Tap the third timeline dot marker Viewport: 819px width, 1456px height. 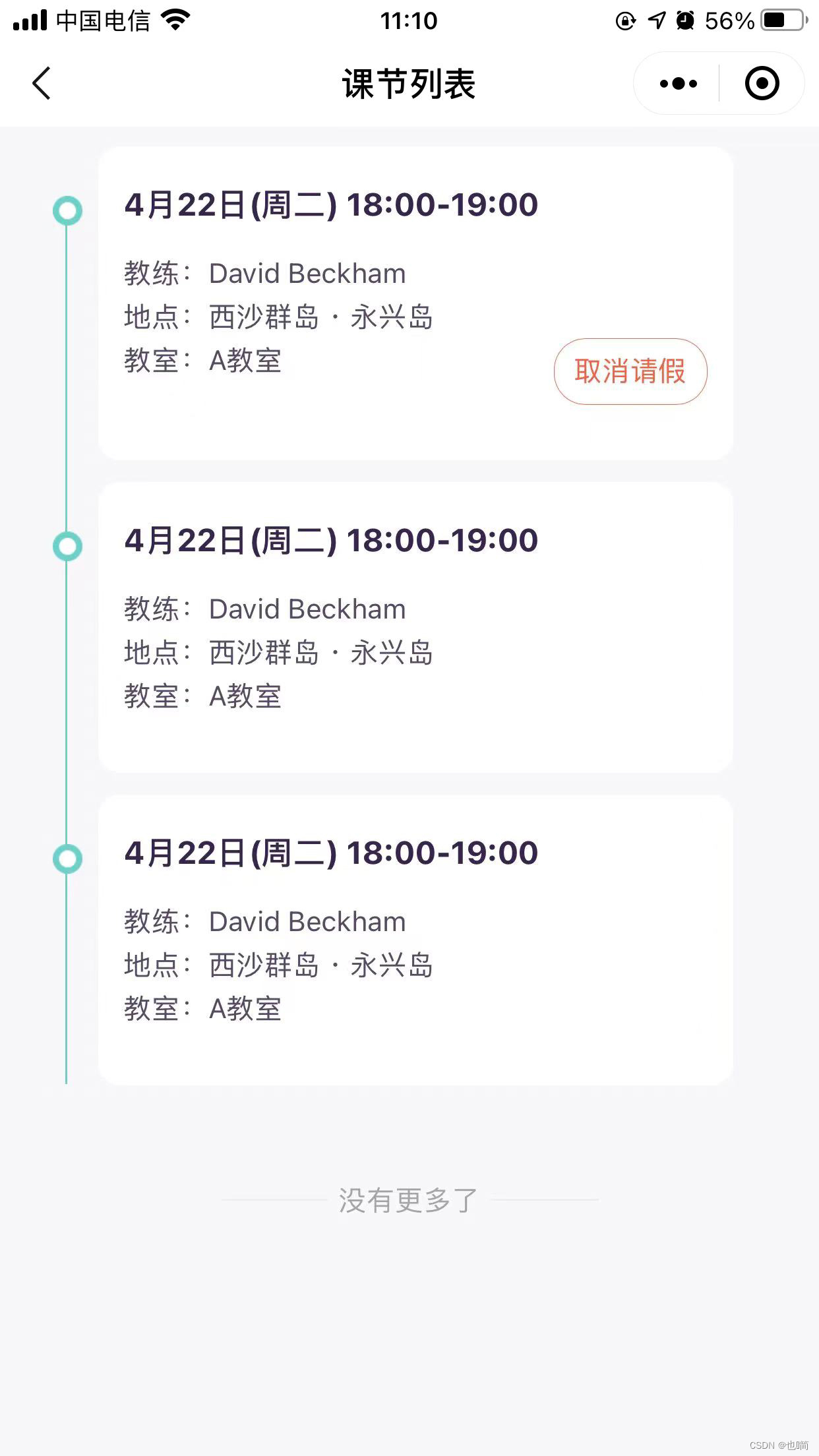(x=67, y=859)
